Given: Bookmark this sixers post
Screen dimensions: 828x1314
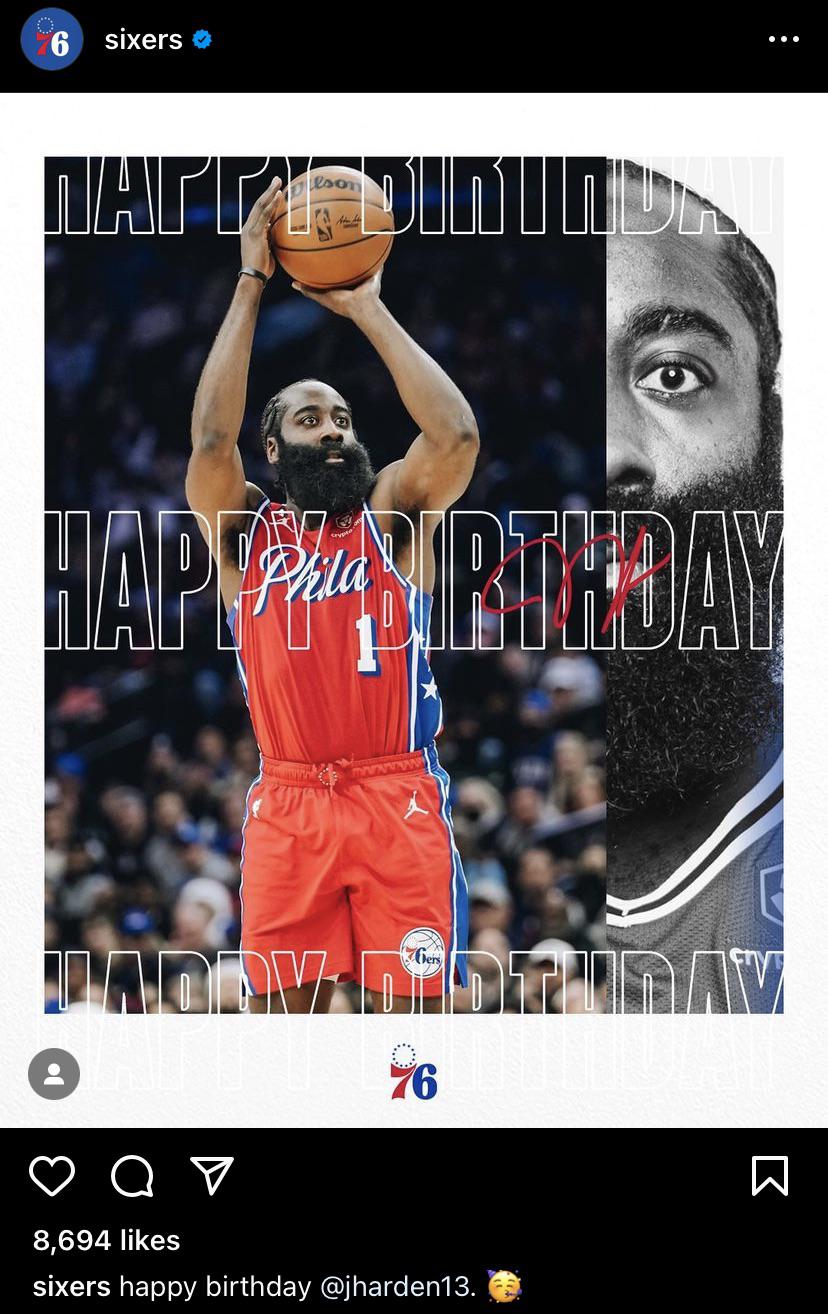Looking at the screenshot, I should click(x=769, y=1176).
